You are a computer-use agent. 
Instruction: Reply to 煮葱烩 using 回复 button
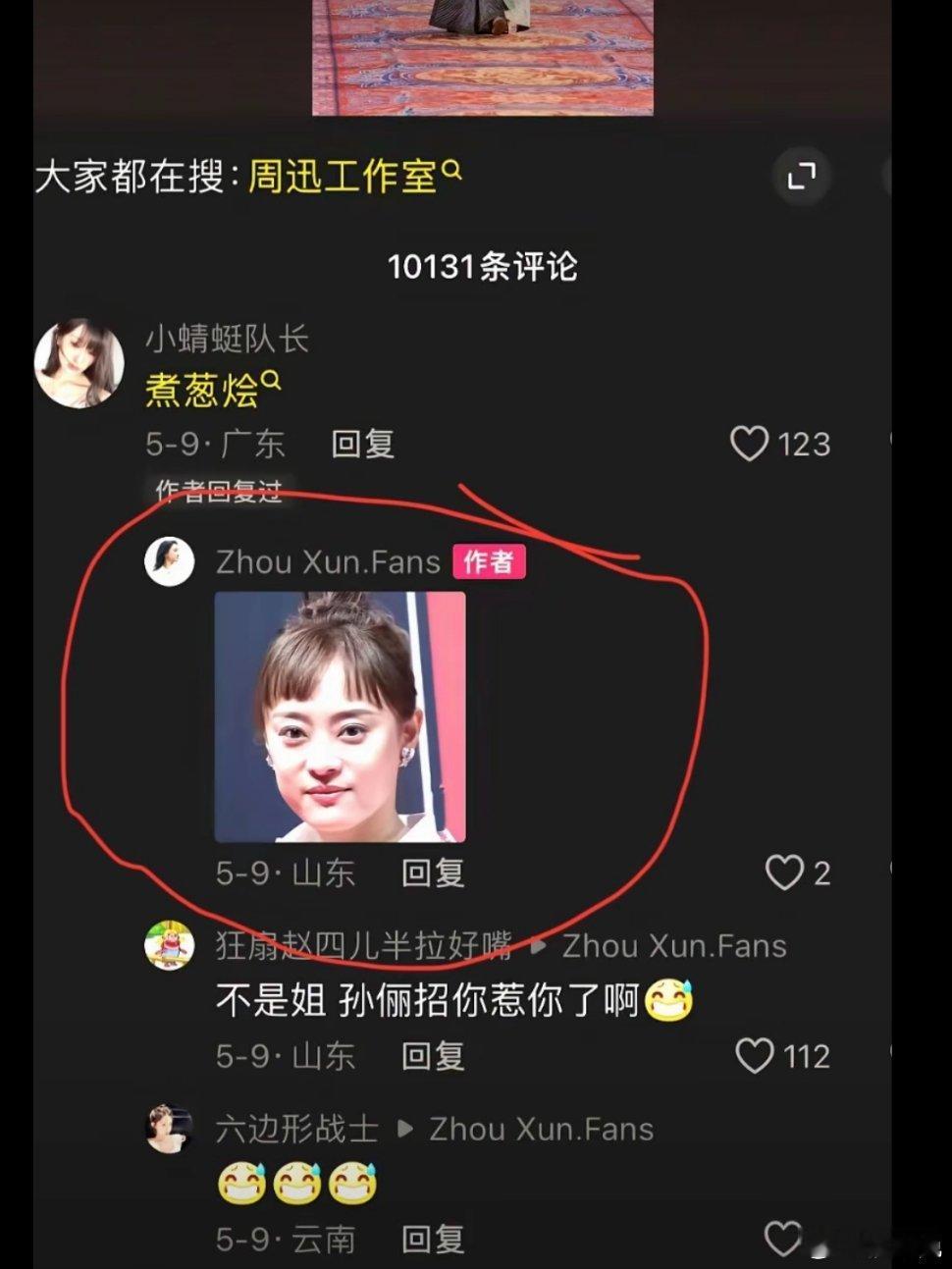click(x=363, y=444)
